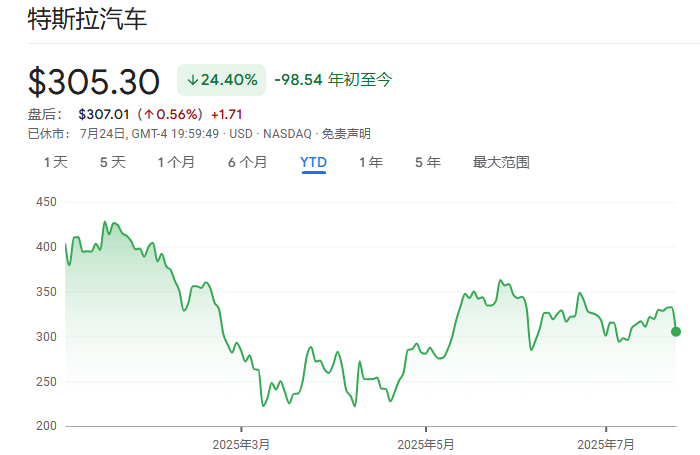View the 1年 price history
The width and height of the screenshot is (700, 455).
[371, 162]
